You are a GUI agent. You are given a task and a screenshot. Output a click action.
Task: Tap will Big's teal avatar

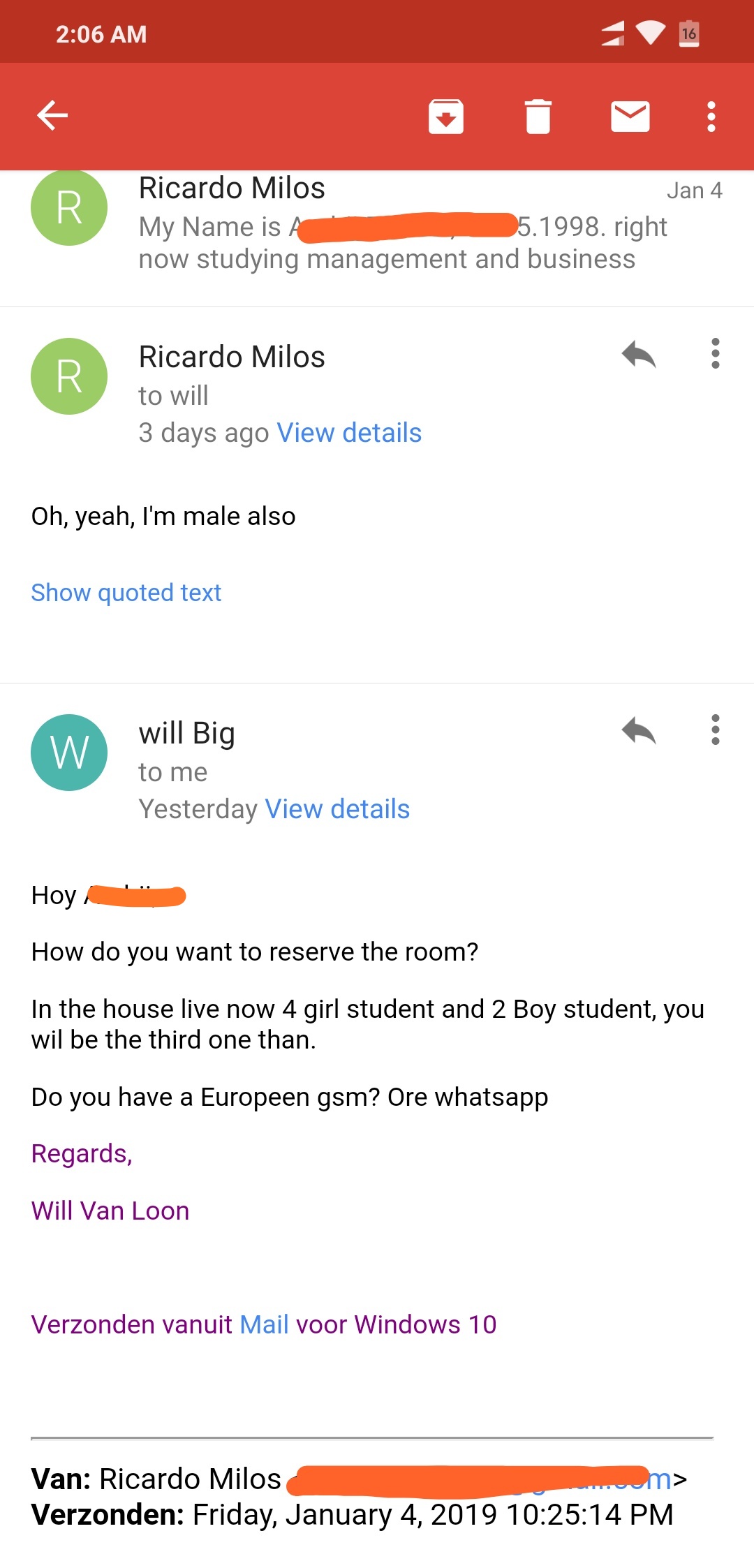69,753
